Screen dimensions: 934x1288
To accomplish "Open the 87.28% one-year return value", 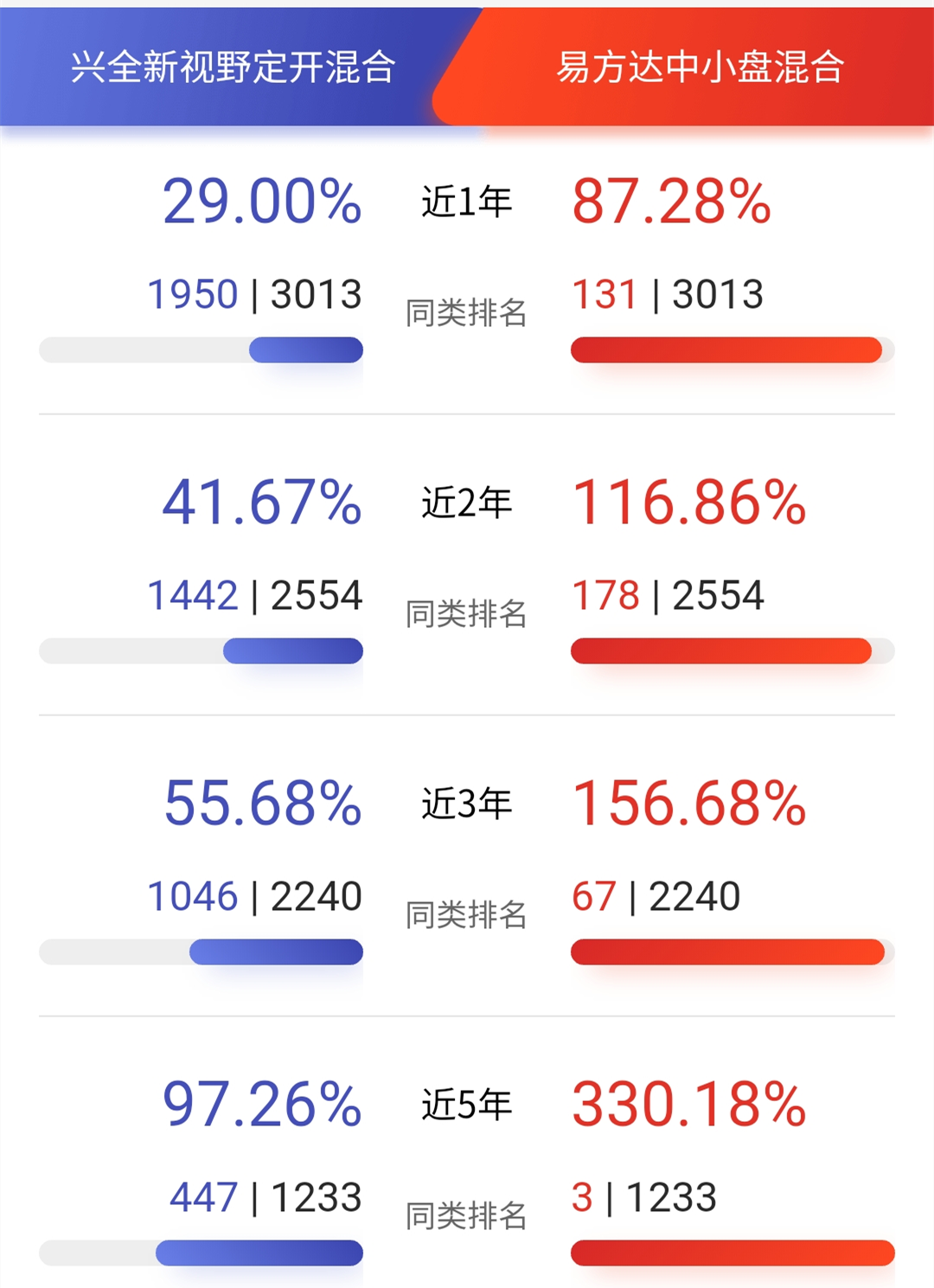I will click(x=673, y=202).
